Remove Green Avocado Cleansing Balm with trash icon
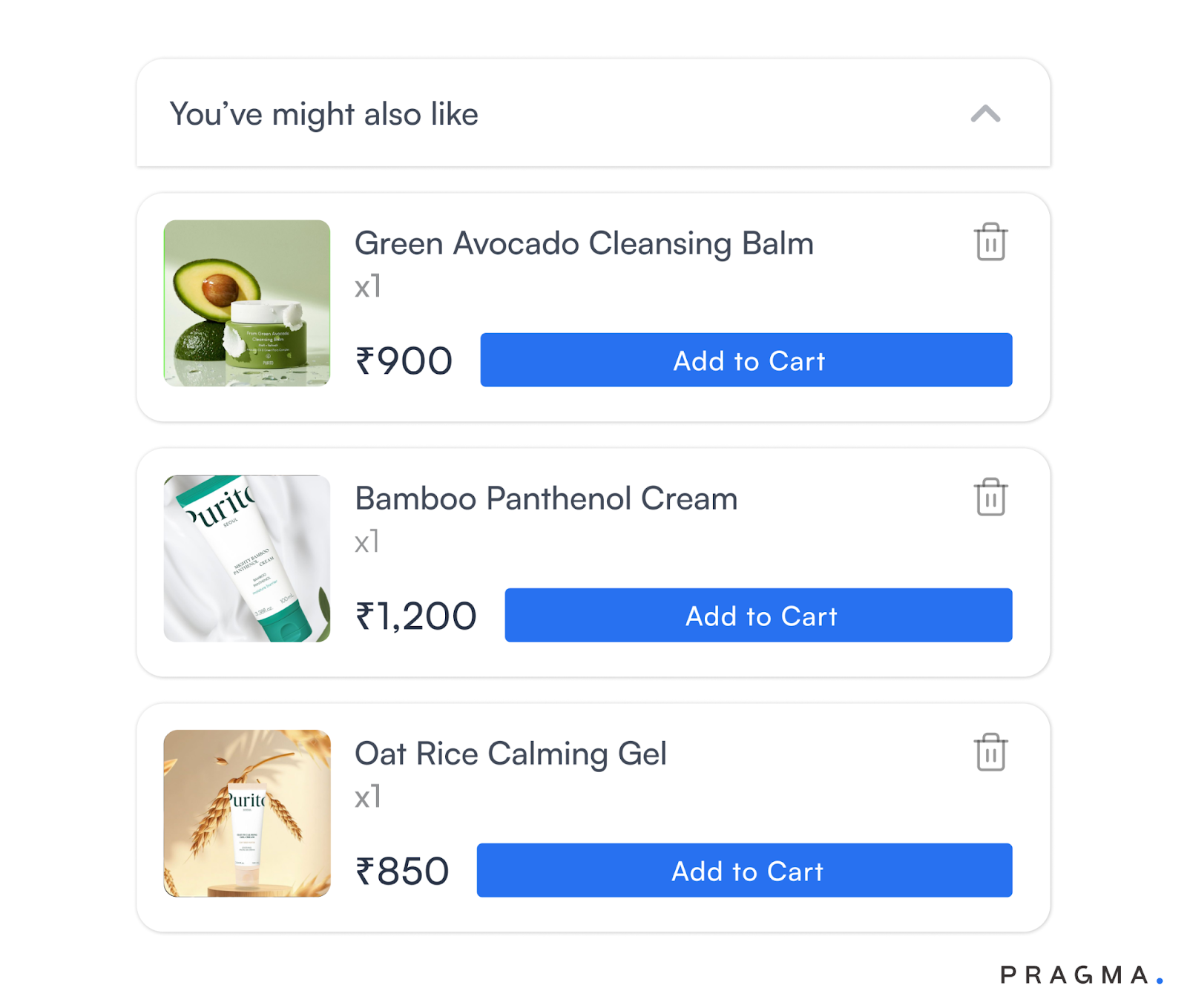The width and height of the screenshot is (1187, 1008). point(990,242)
